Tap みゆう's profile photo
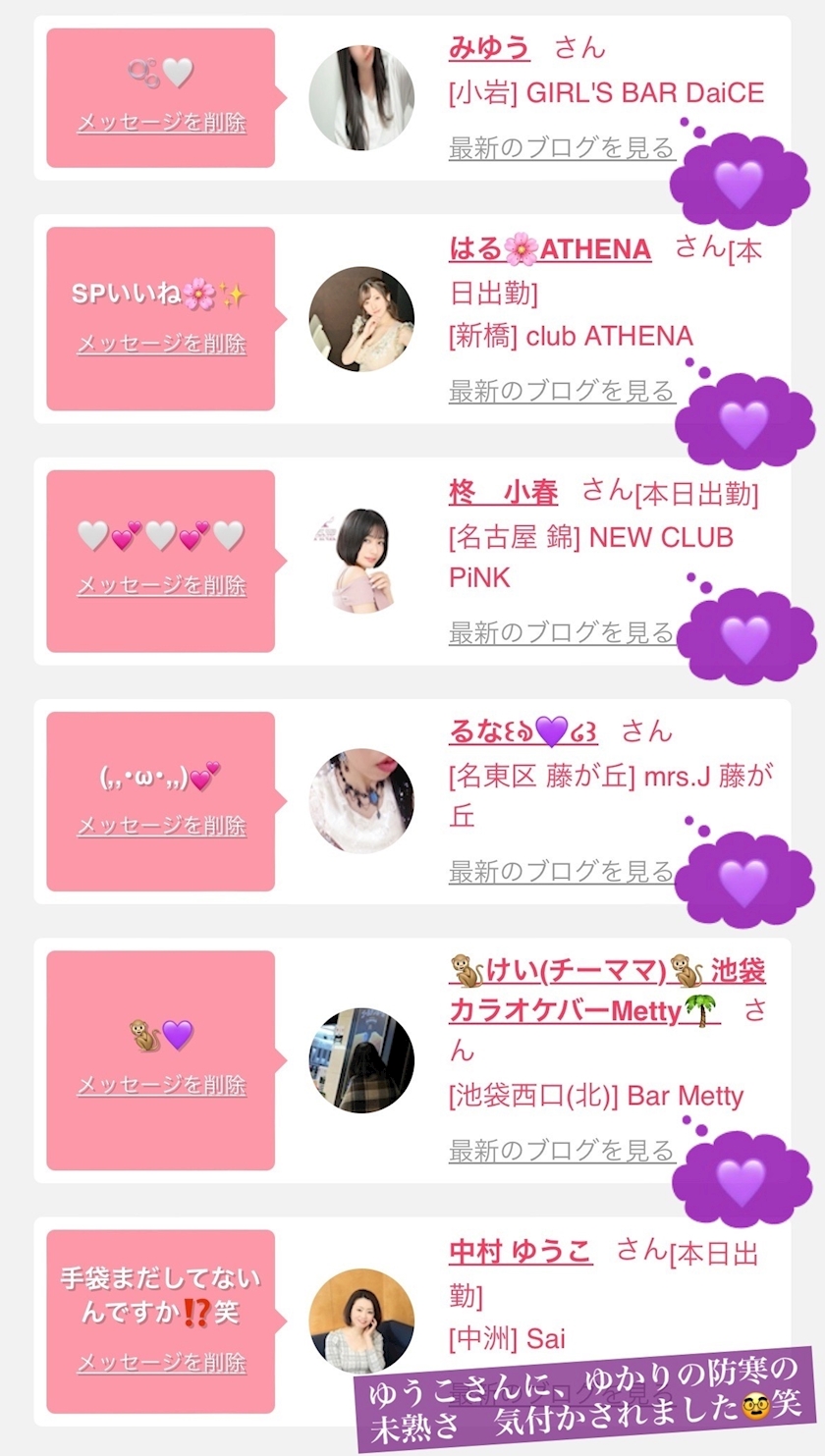Image resolution: width=825 pixels, height=1456 pixels. pos(360,97)
